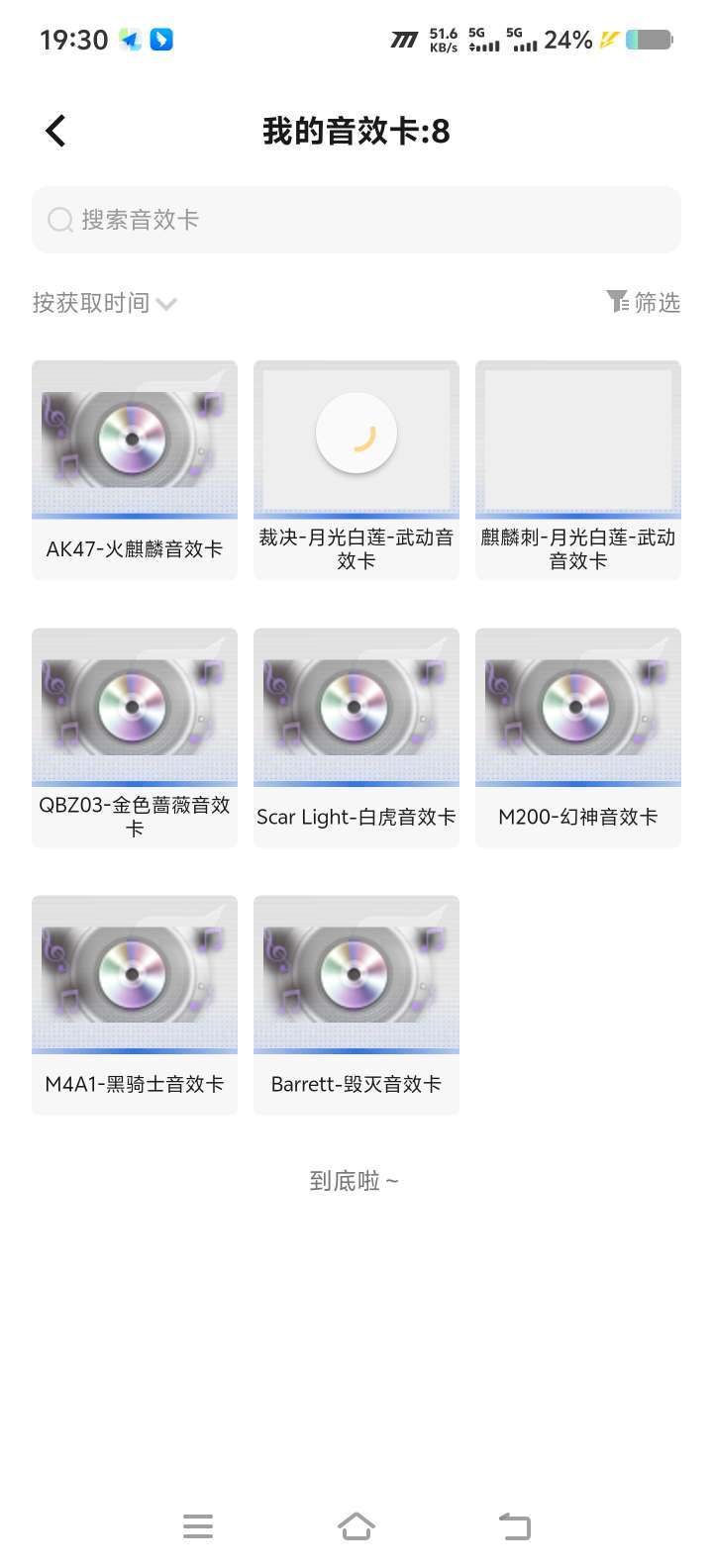Viewport: 713px width, 1568px height.
Task: Open the M200-幻神音效卡 card
Action: point(578,737)
